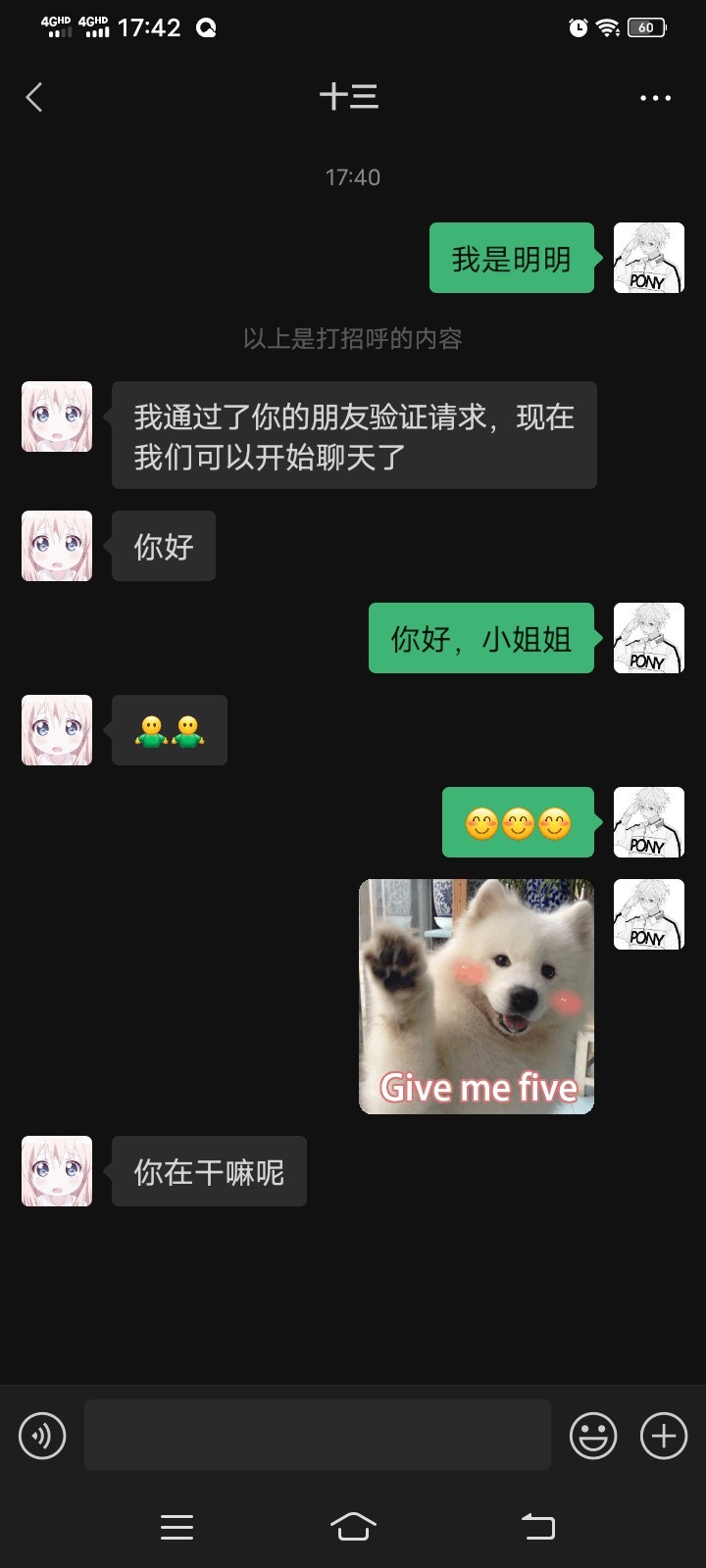Image resolution: width=706 pixels, height=1568 pixels.
Task: Open the plus attachments menu
Action: 664,1436
